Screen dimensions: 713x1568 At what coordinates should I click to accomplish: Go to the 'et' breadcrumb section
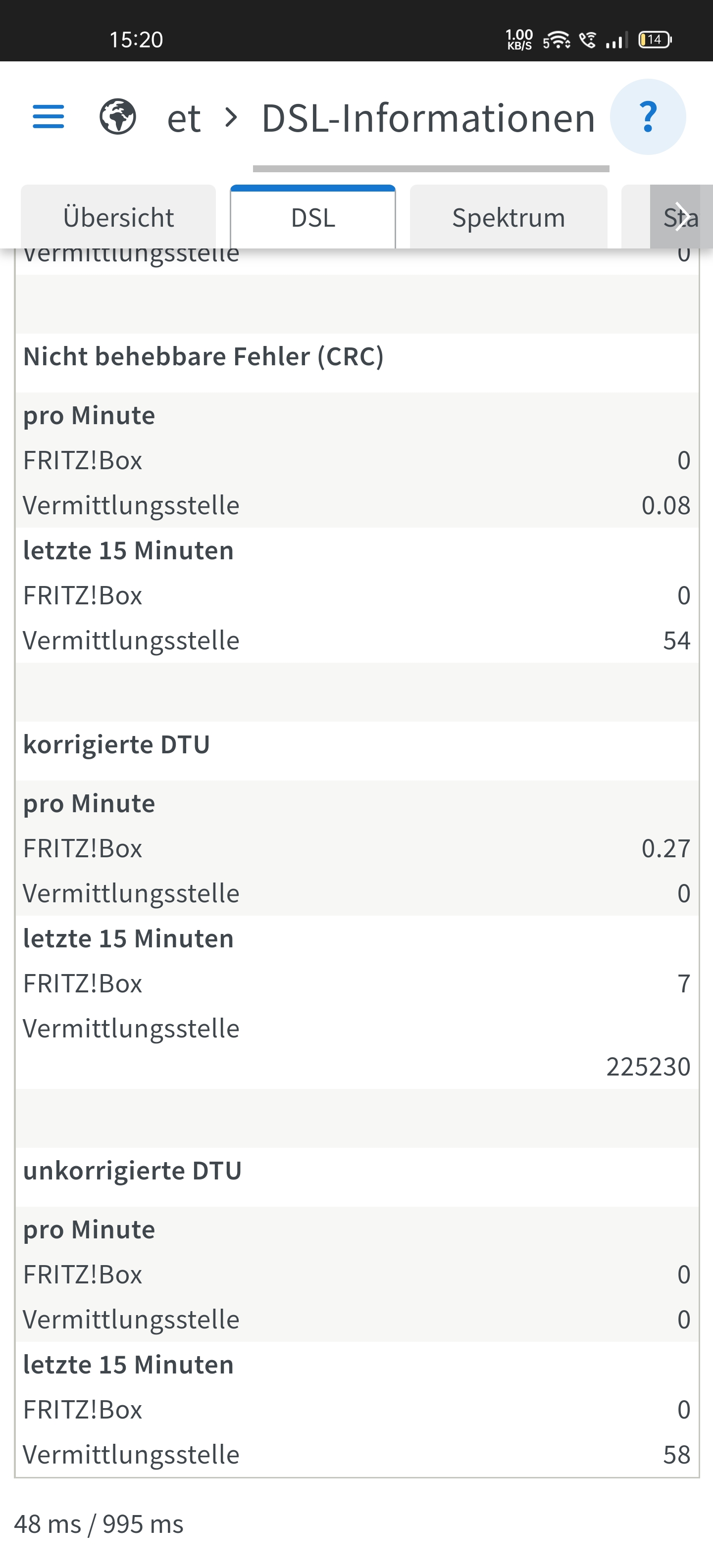(184, 118)
